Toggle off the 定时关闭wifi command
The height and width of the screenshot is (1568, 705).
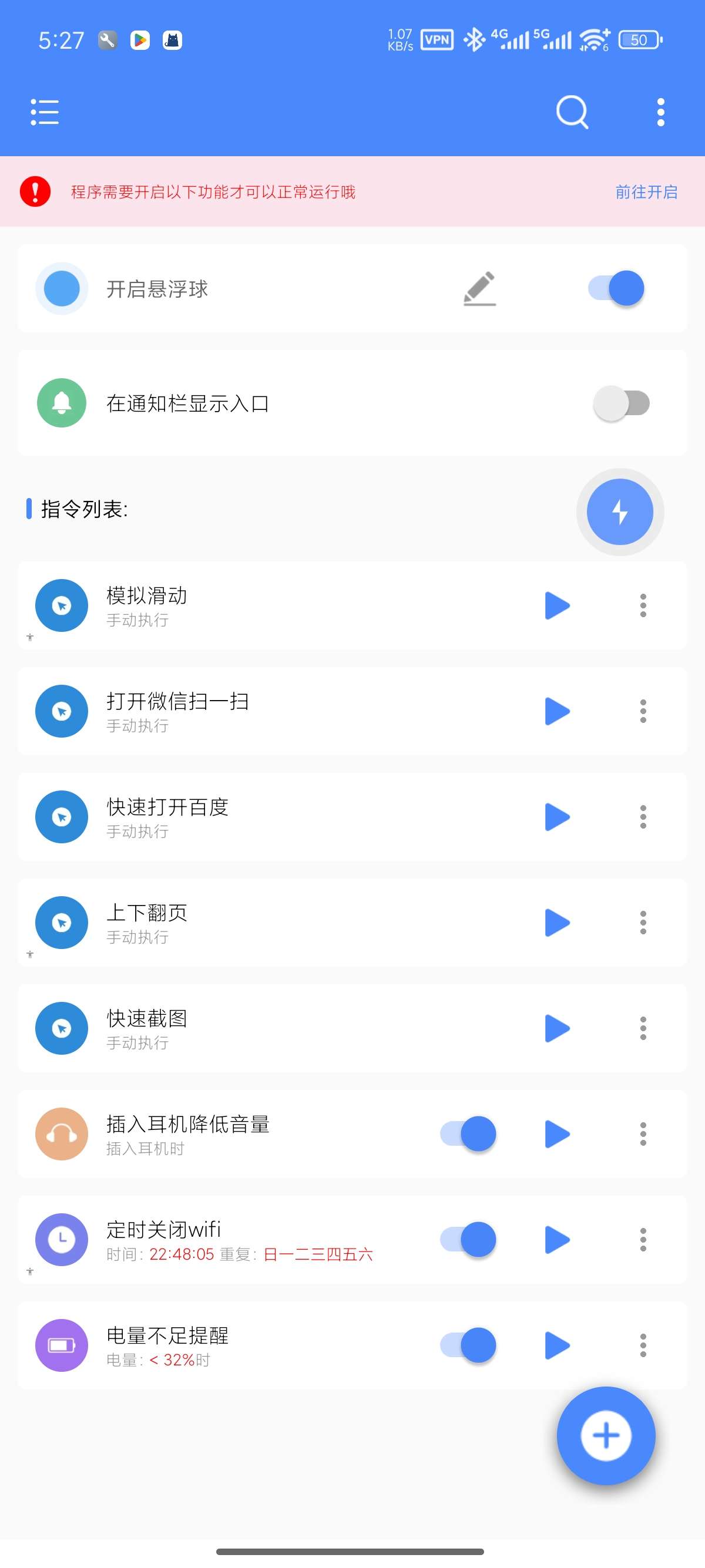[x=468, y=1239]
